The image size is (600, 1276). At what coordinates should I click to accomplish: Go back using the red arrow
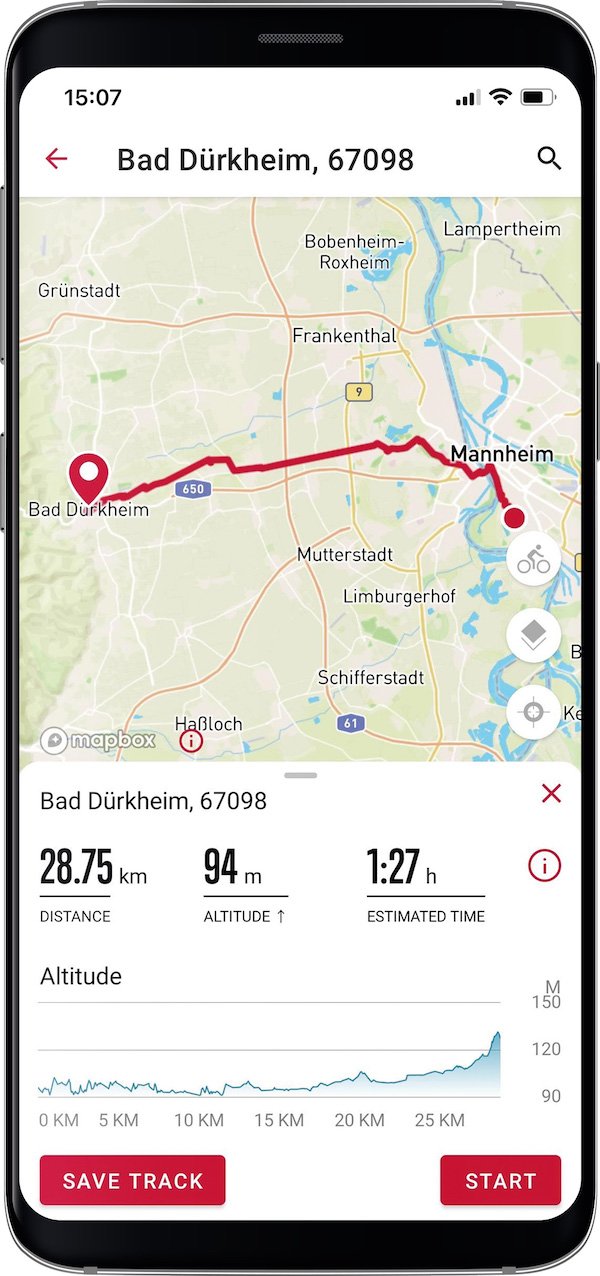point(56,158)
